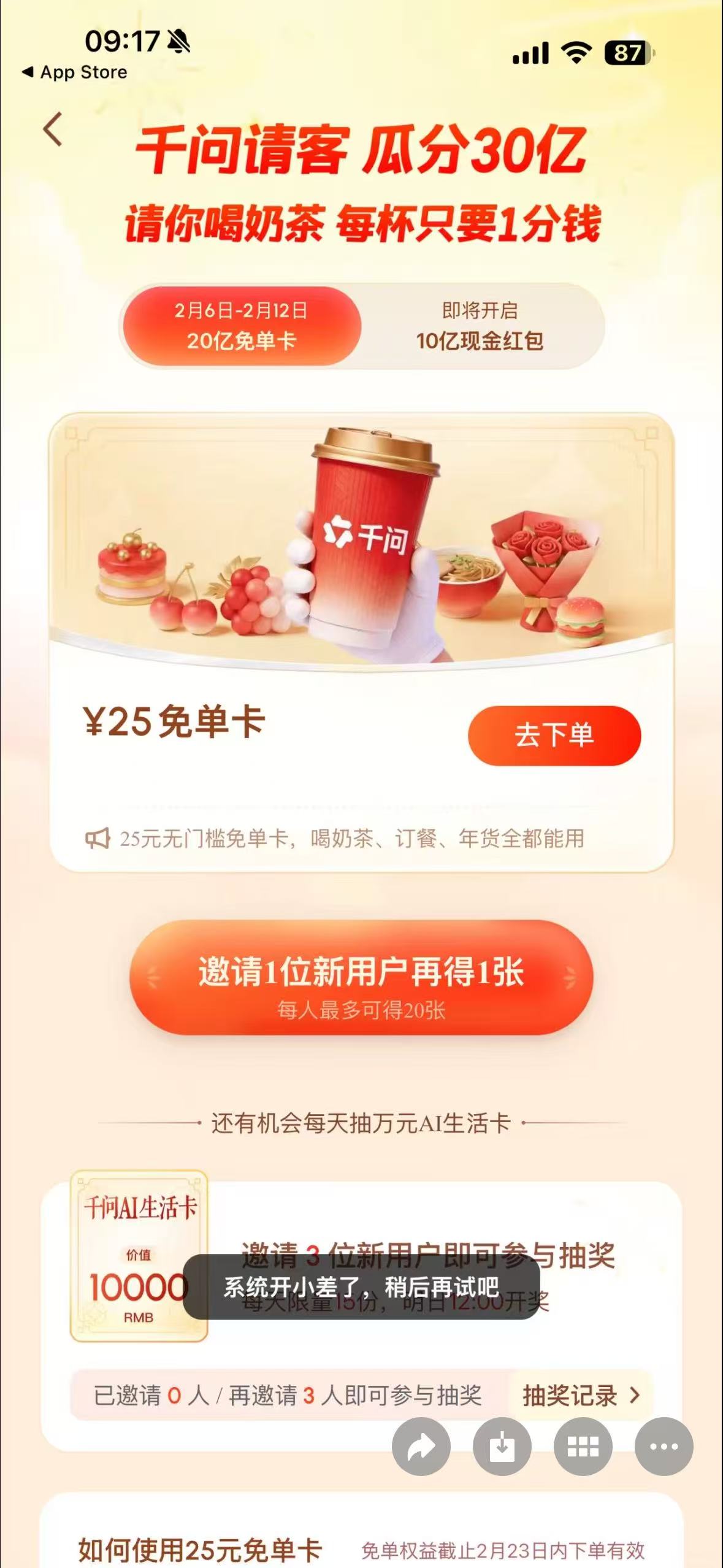Screen dimensions: 723x1568
Task: Tap the back arrow at top left
Action: tap(54, 129)
